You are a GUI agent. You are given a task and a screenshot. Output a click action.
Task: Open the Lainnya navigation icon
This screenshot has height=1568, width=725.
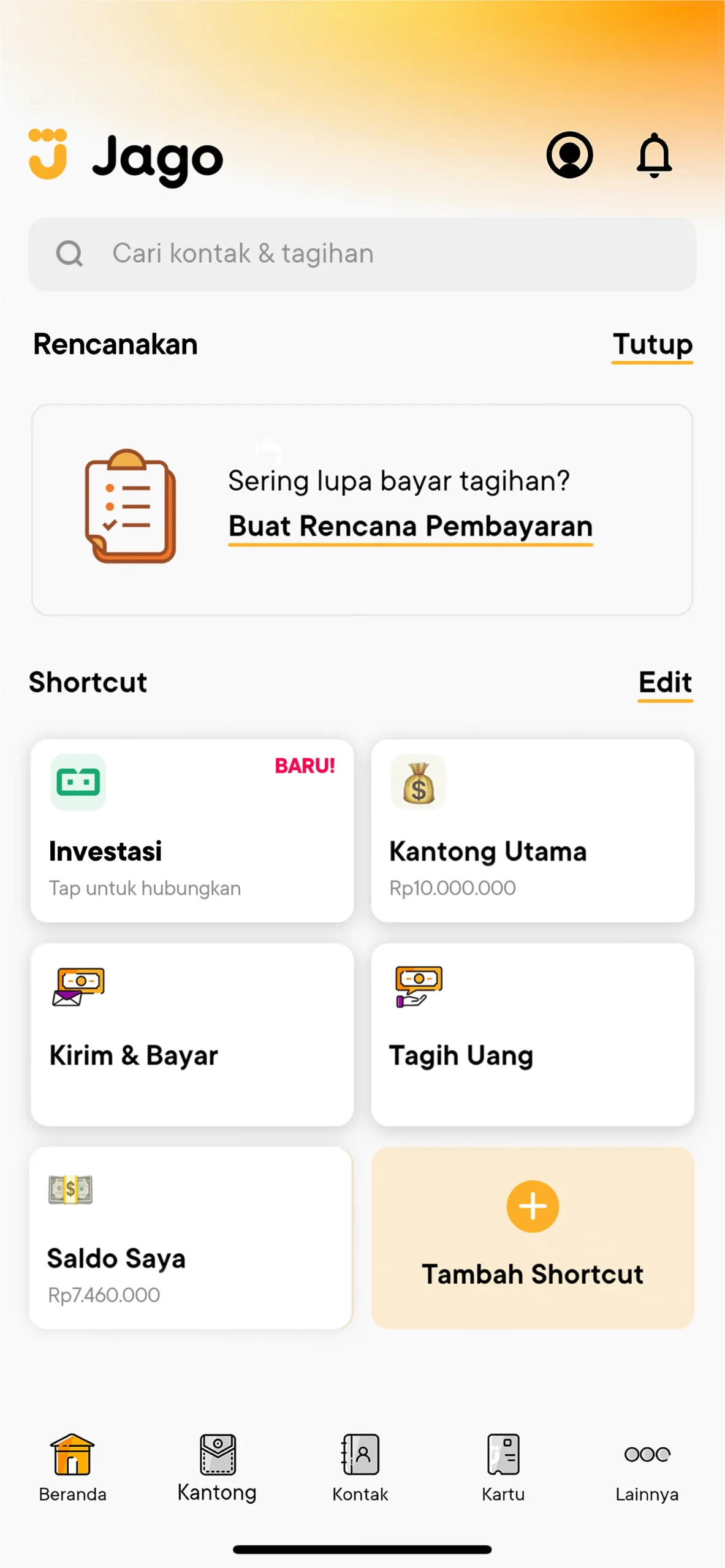pos(646,1454)
